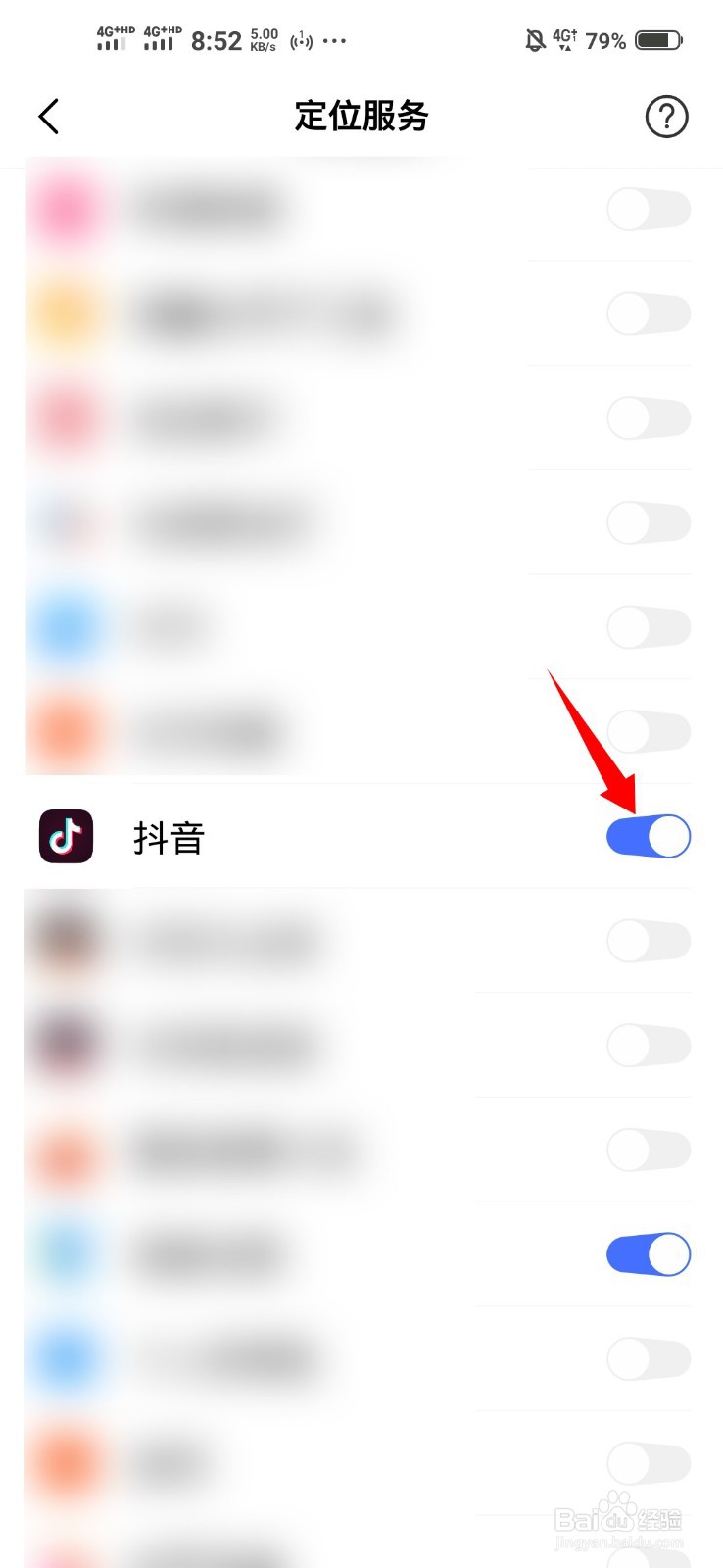Tap the back arrow to leave Location Services
Screen dimensions: 723x1568
tap(49, 116)
